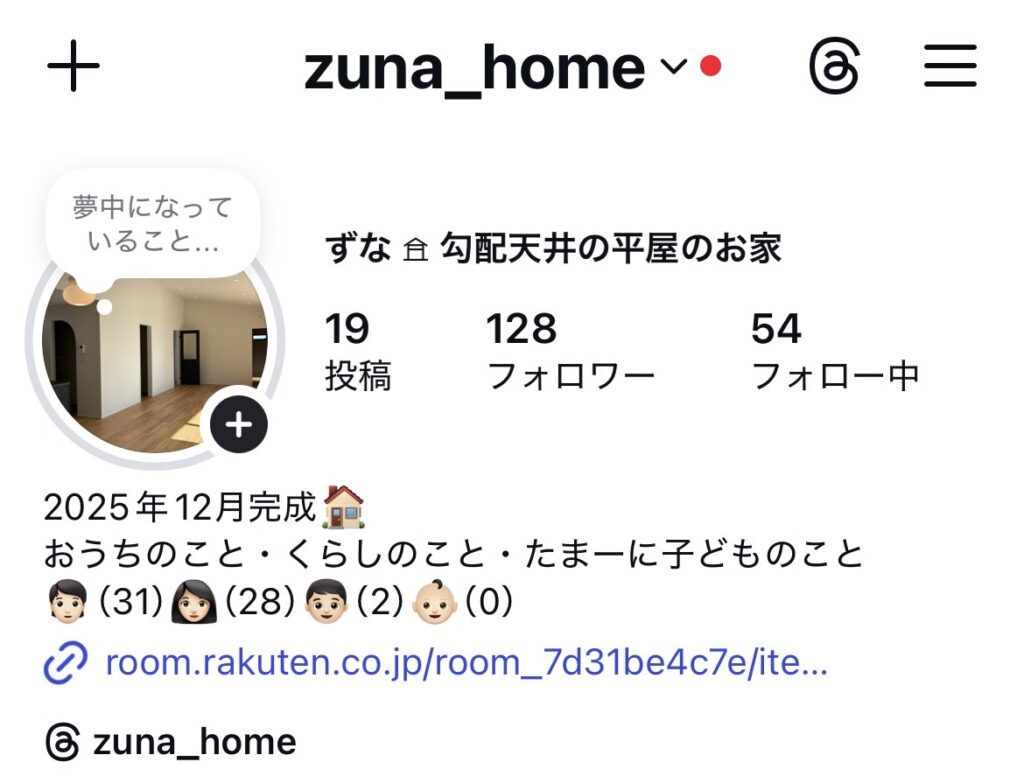Viewport: 1024px width, 783px height.
Task: Open the zuna_home Threads profile badge
Action: [x=172, y=742]
